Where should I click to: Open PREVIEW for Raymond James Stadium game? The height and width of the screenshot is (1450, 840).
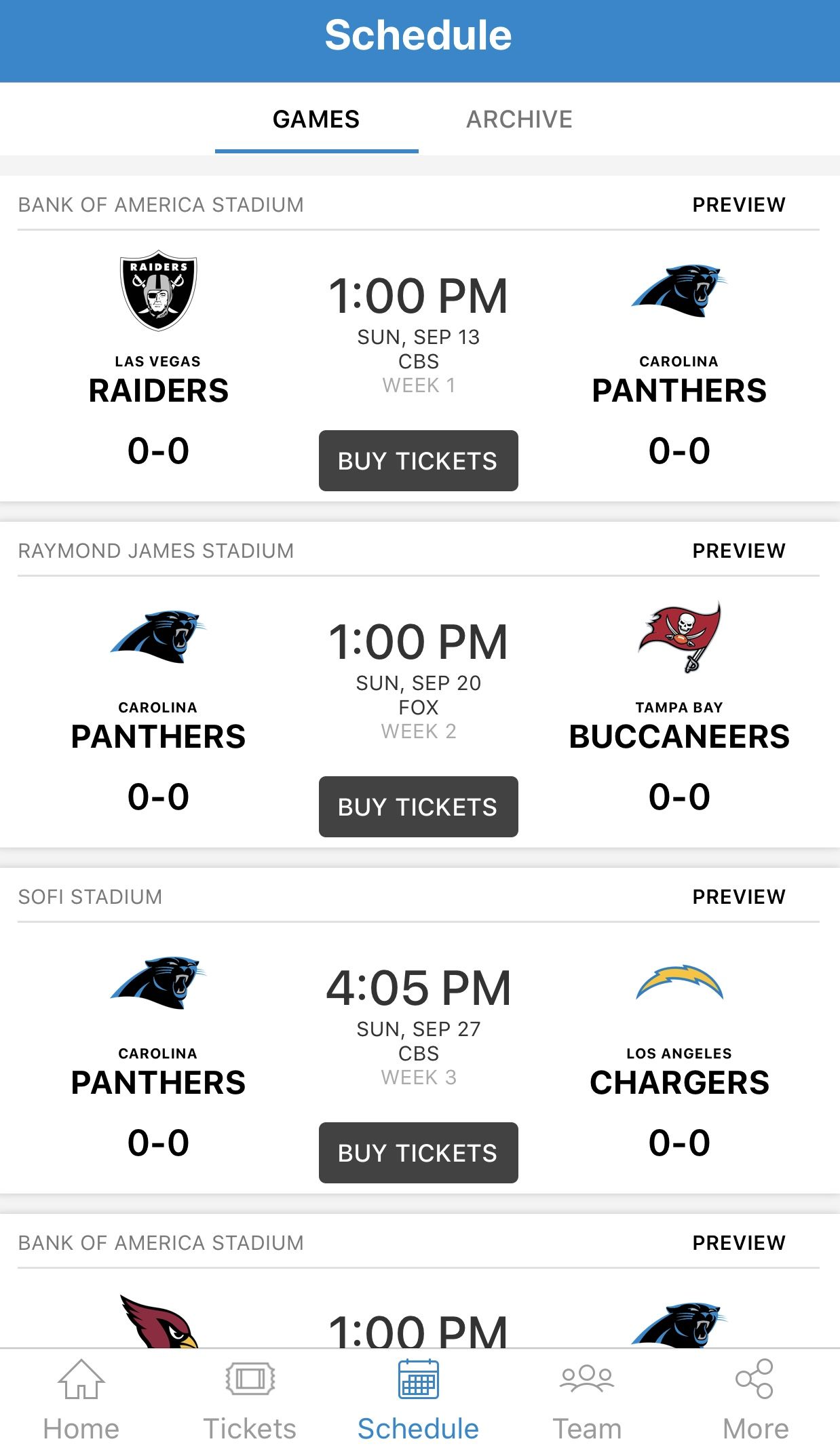click(739, 550)
